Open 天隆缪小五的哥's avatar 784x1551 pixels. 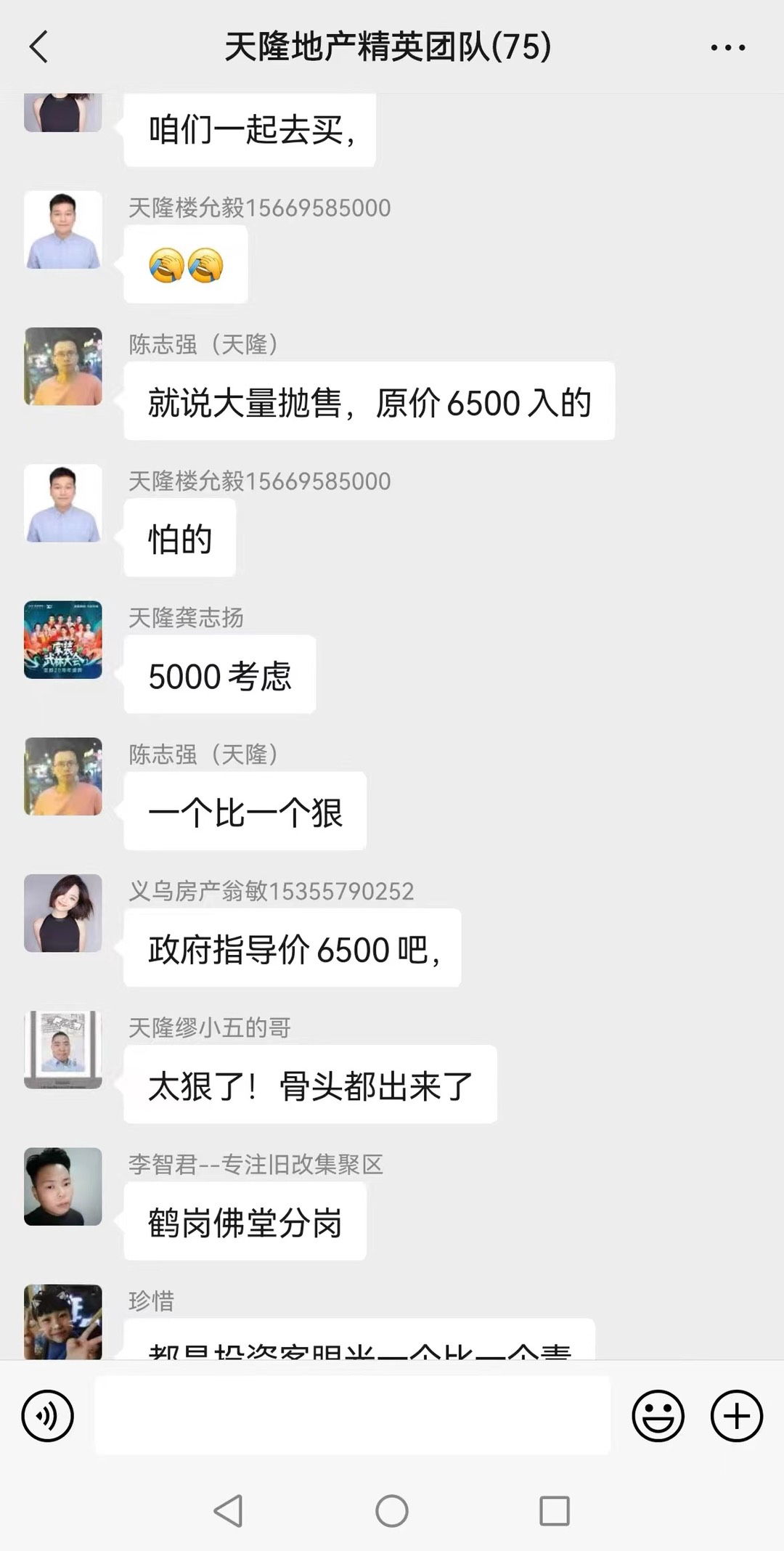[63, 1049]
